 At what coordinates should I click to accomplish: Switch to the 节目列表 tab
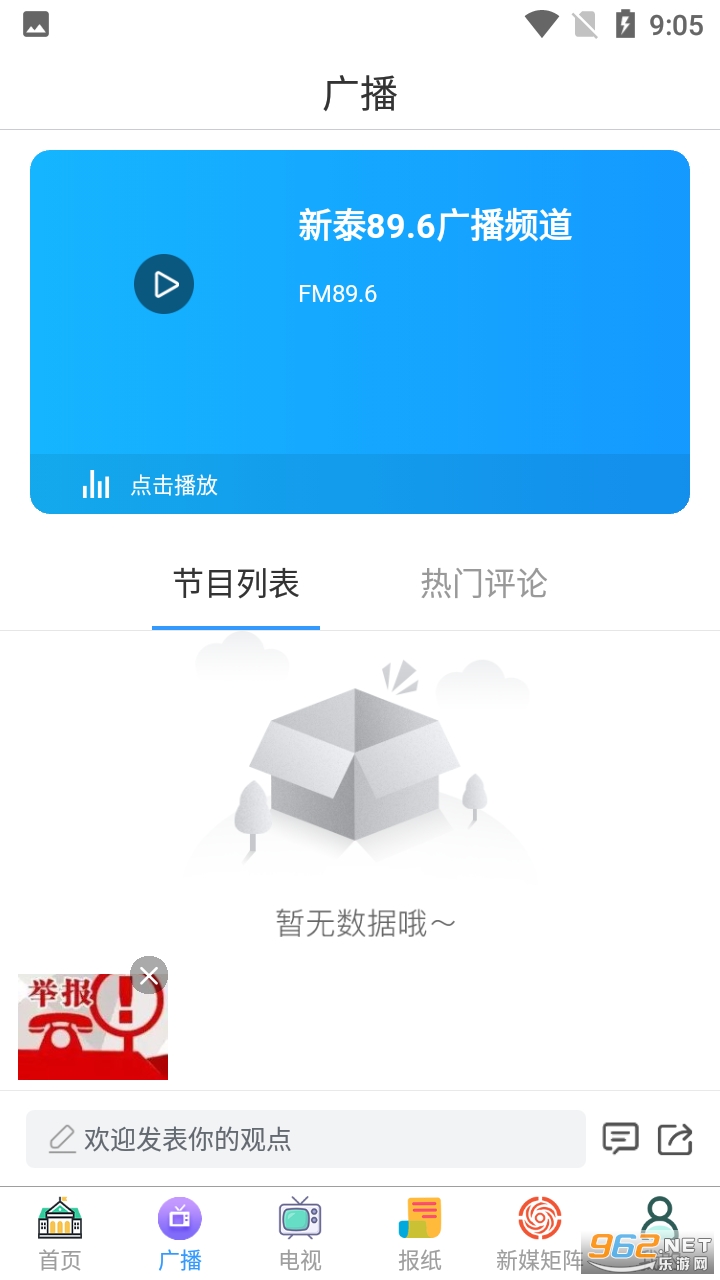tap(236, 584)
